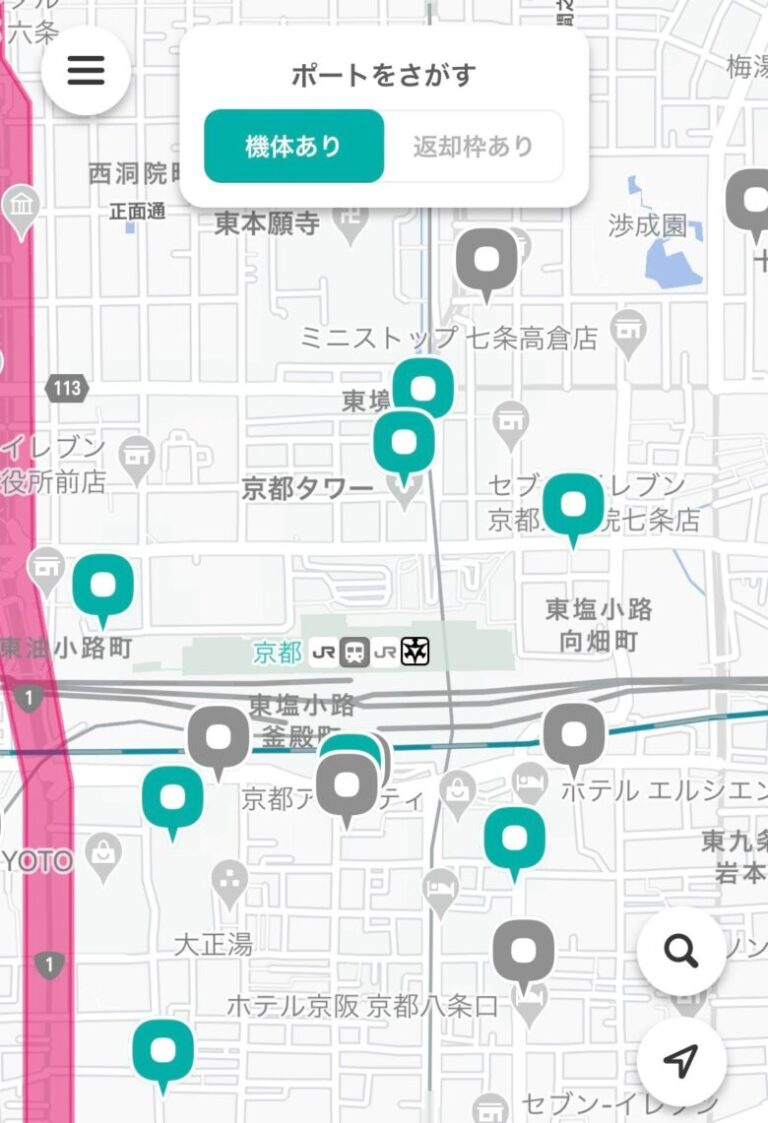Open the hamburger navigation menu

pos(85,72)
